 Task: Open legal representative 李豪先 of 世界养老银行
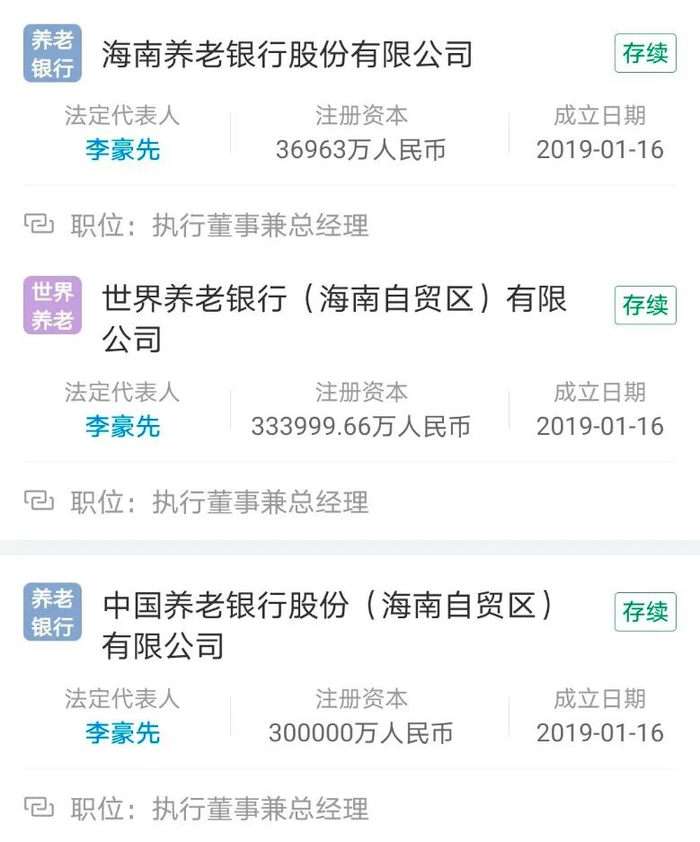point(122,426)
